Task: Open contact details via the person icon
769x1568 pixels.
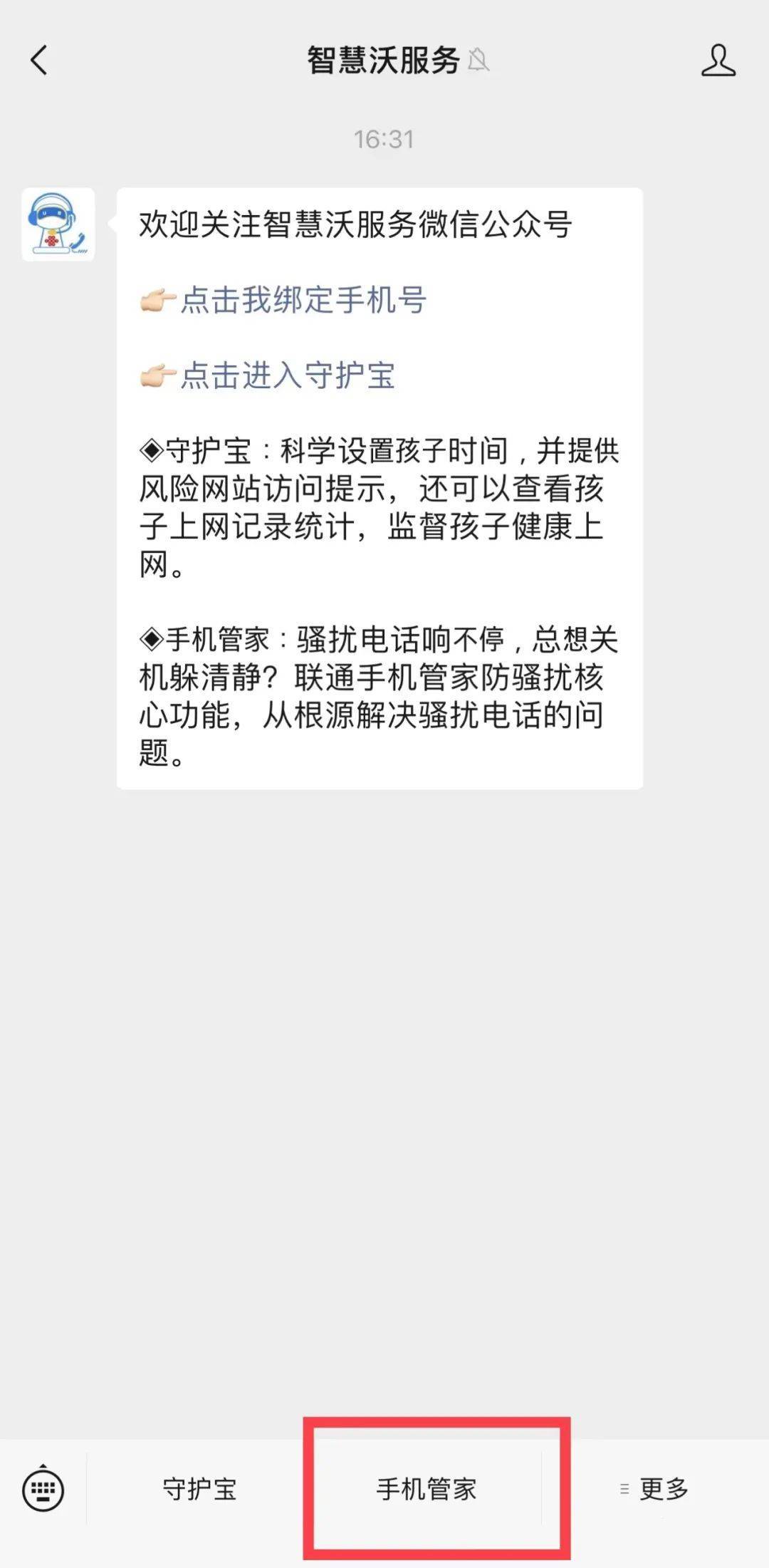Action: (x=719, y=61)
